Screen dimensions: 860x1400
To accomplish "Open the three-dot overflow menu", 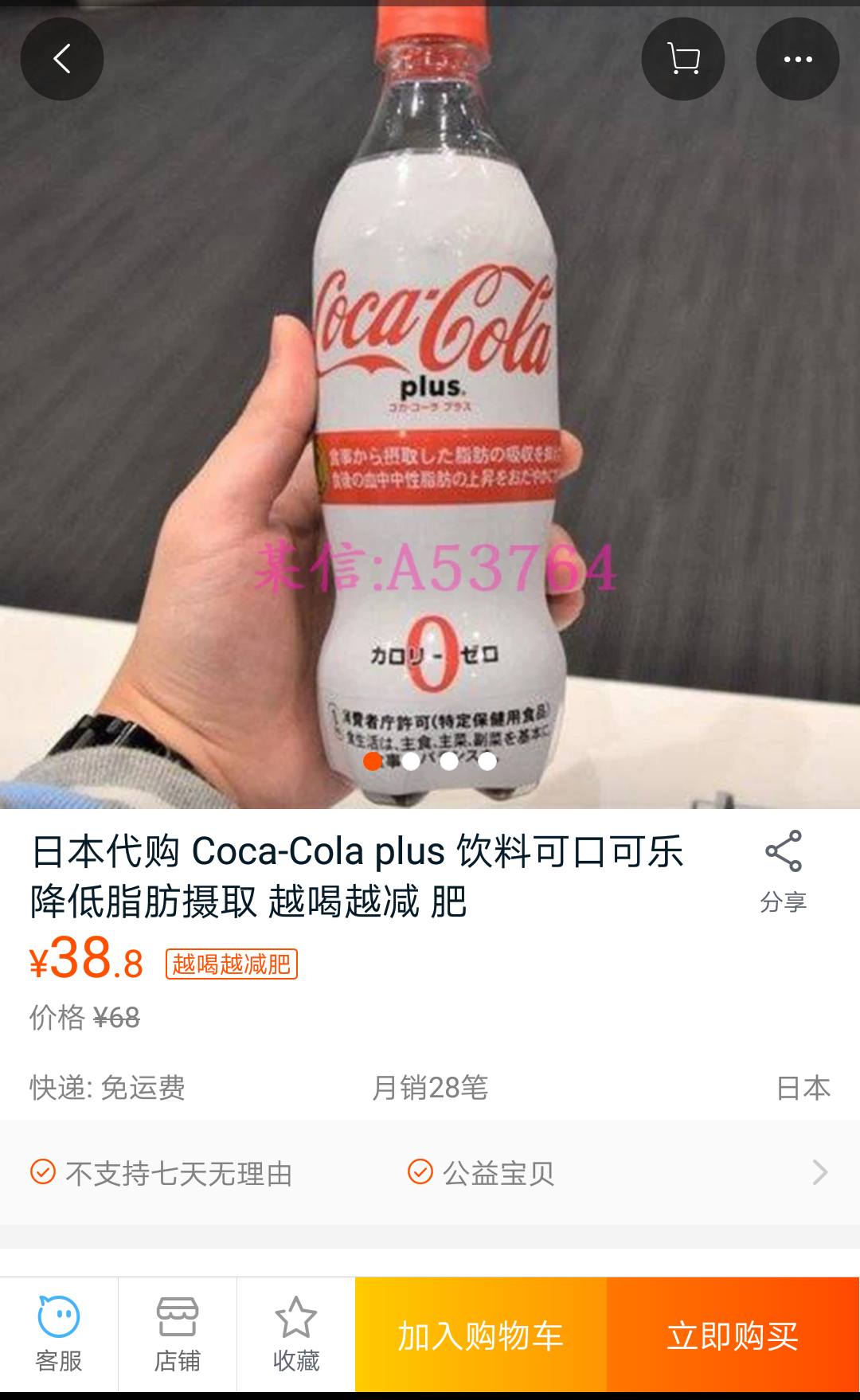I will [797, 59].
